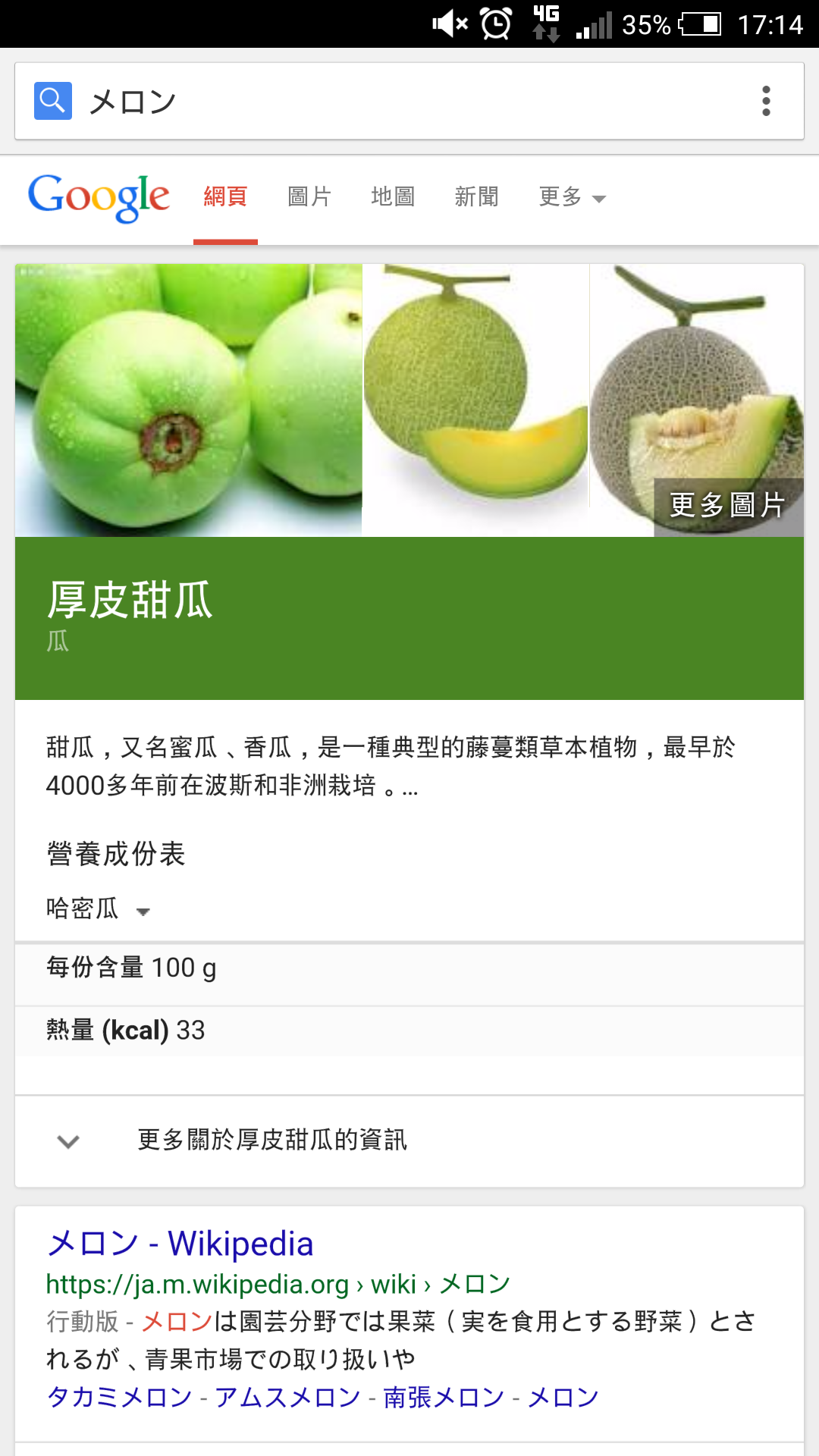Follow the 南張メロン sublink
The height and width of the screenshot is (1456, 819).
coord(444,1397)
